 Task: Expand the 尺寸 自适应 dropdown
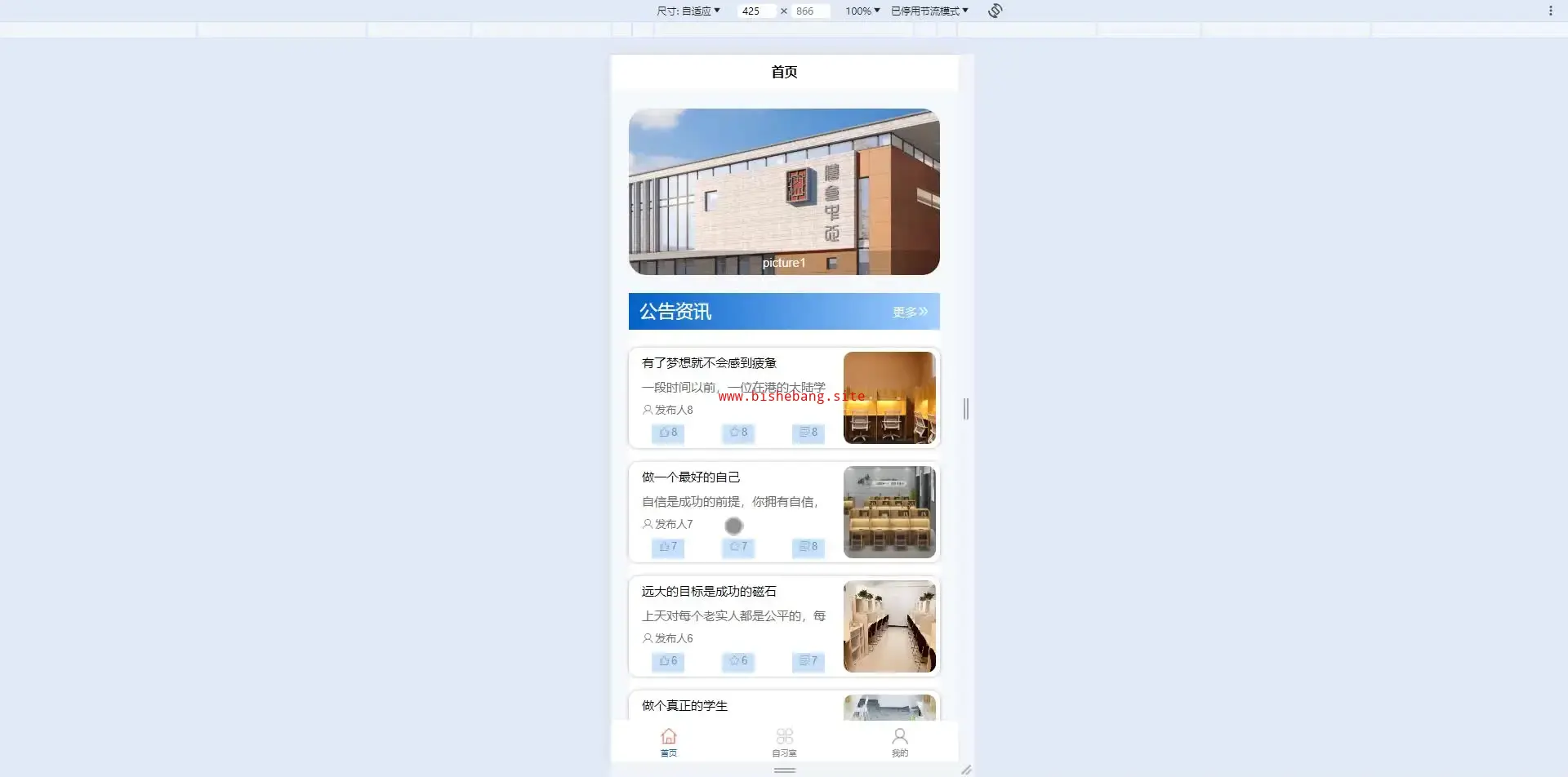(688, 11)
